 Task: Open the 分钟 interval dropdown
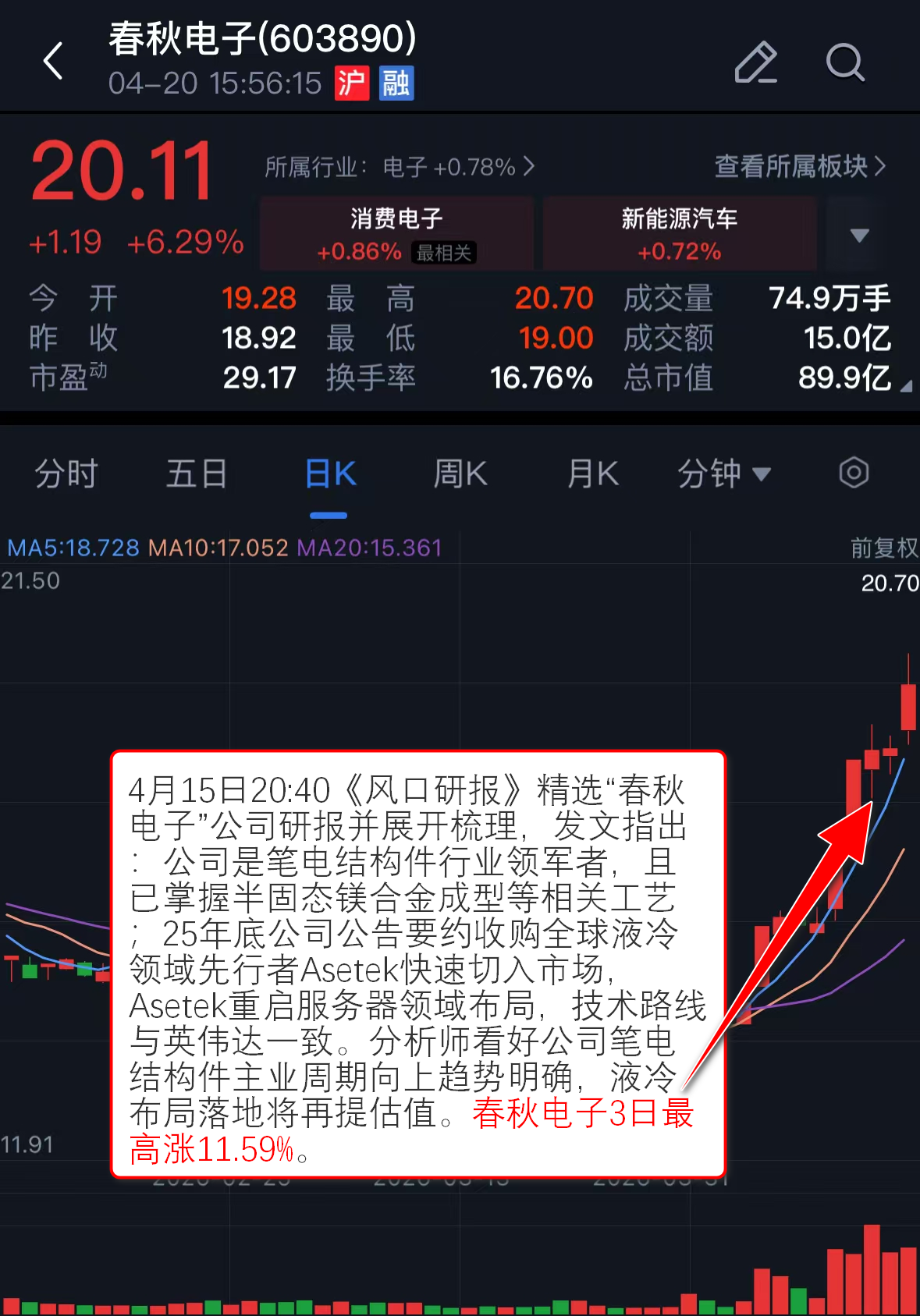[723, 474]
